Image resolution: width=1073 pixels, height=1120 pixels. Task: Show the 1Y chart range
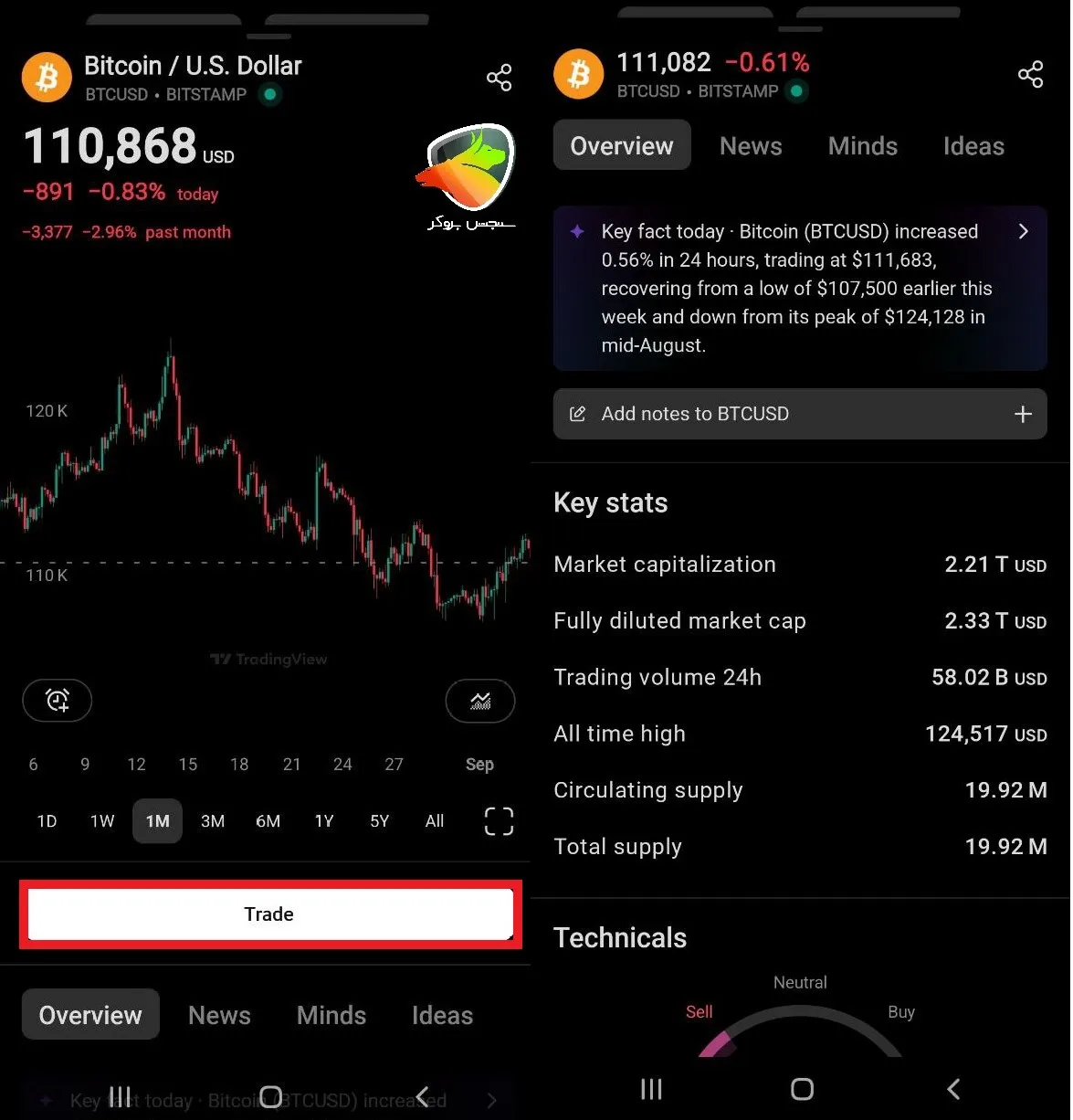pyautogui.click(x=324, y=821)
